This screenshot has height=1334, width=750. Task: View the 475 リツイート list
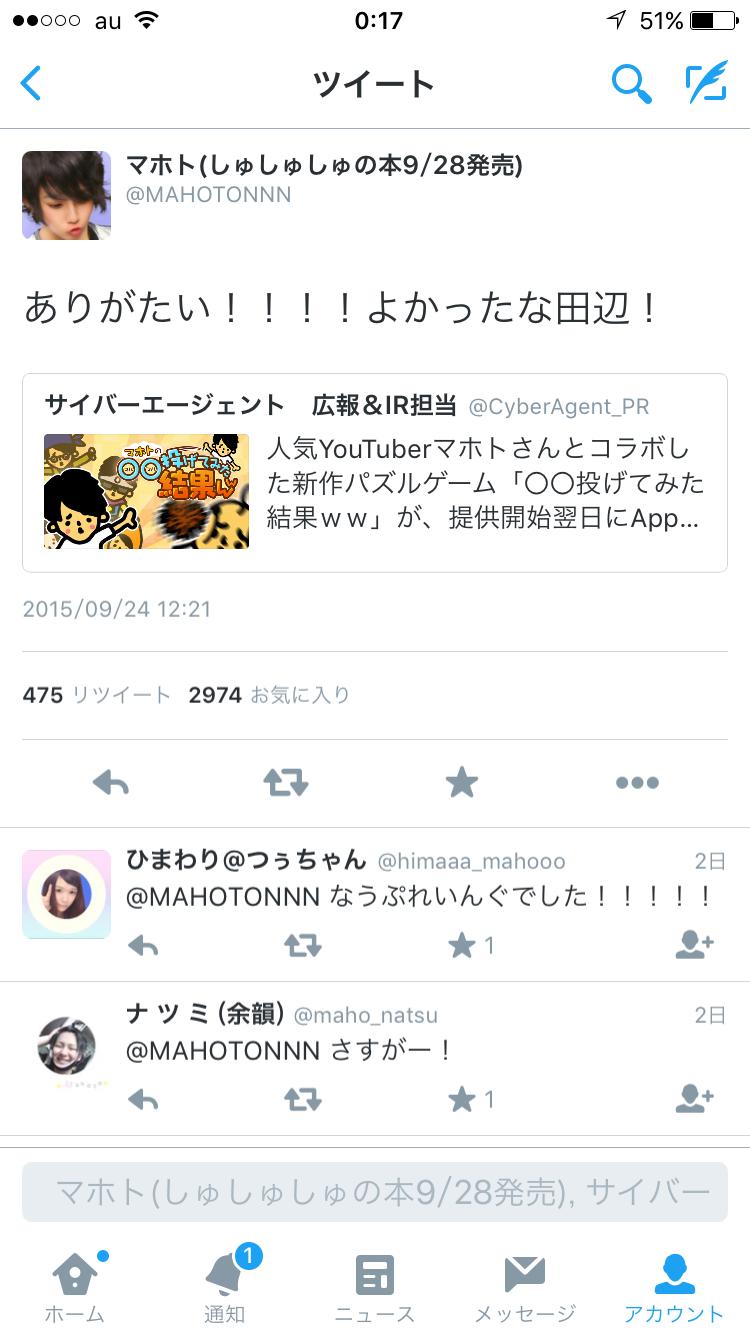96,695
